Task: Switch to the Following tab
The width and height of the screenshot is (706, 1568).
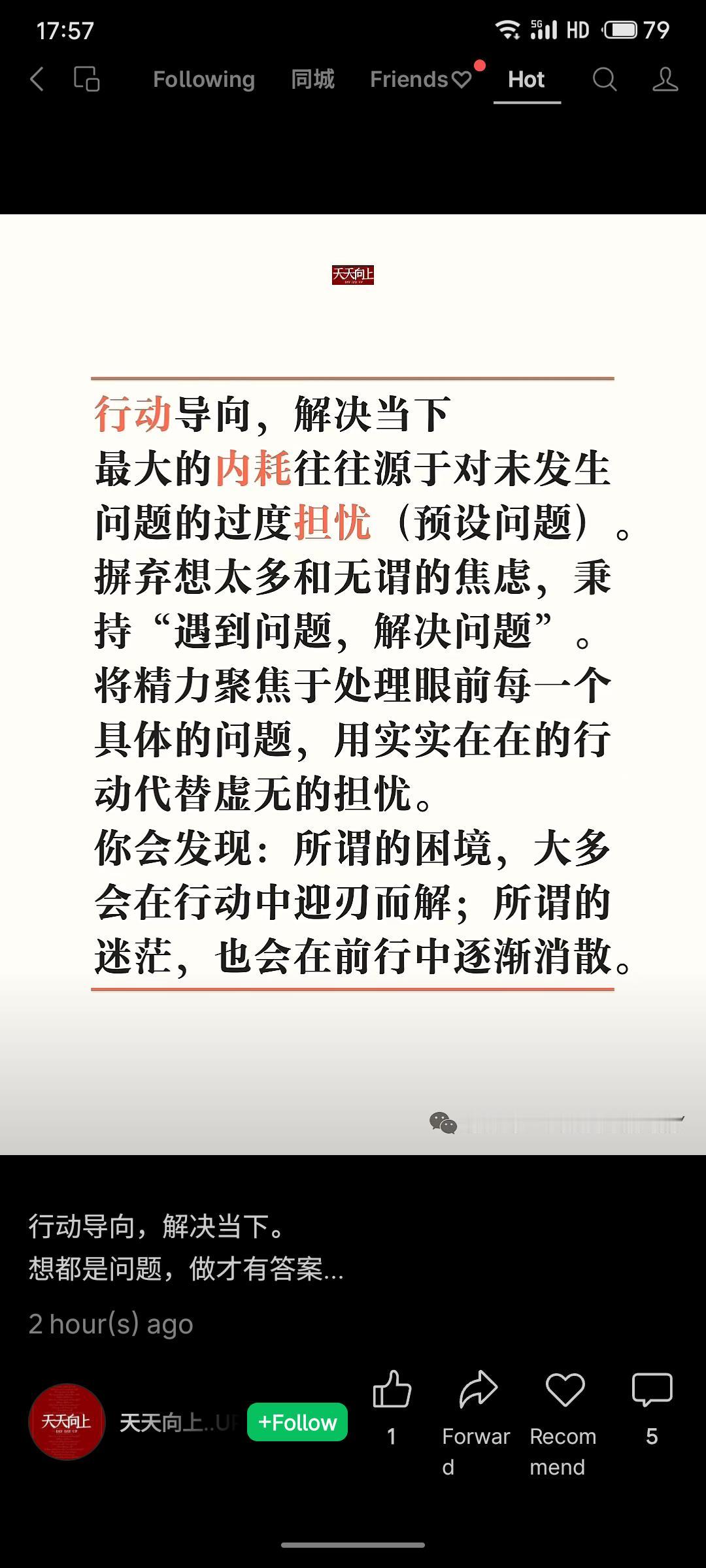Action: [203, 79]
